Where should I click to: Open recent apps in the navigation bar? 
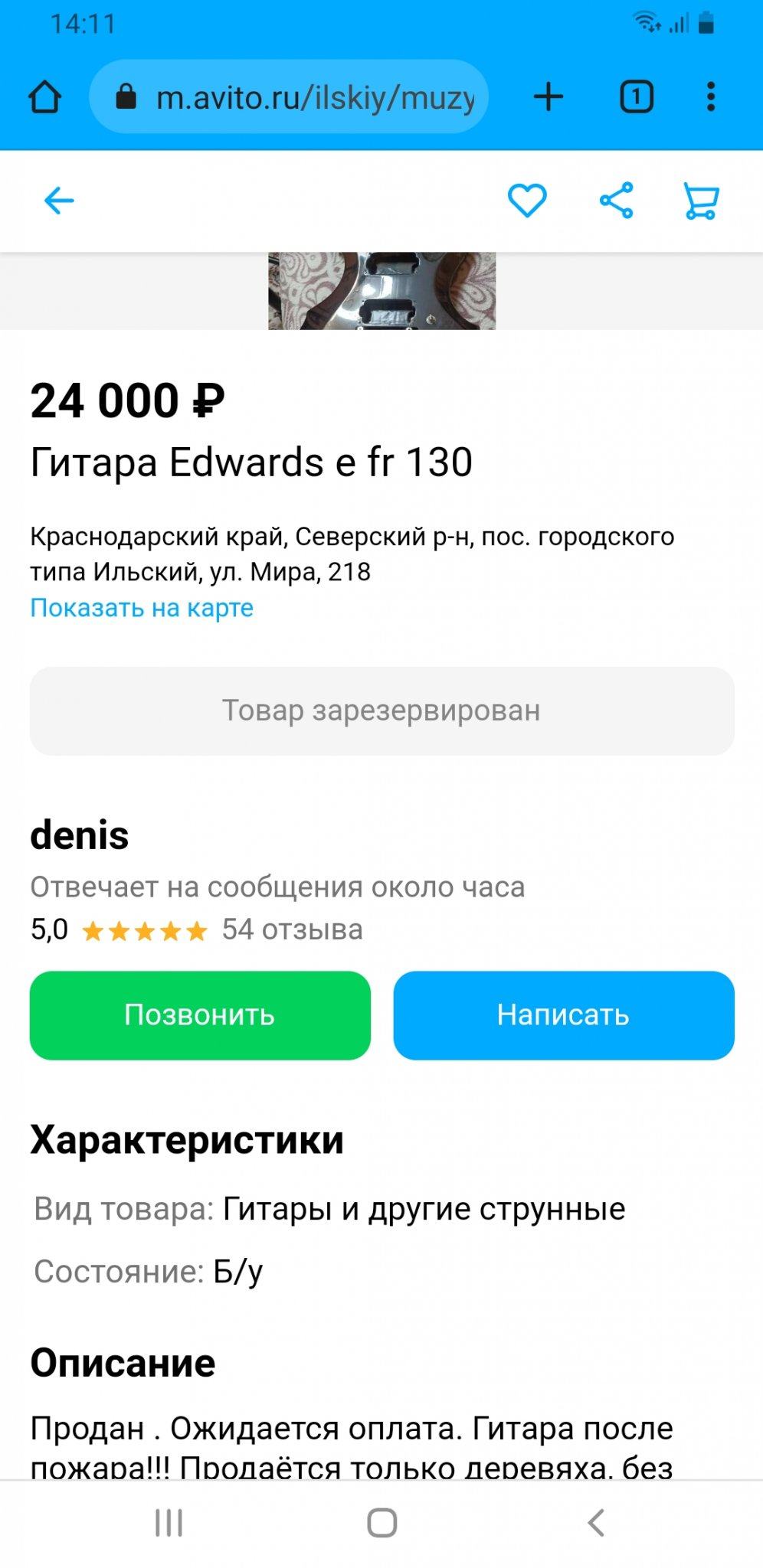pyautogui.click(x=169, y=1523)
